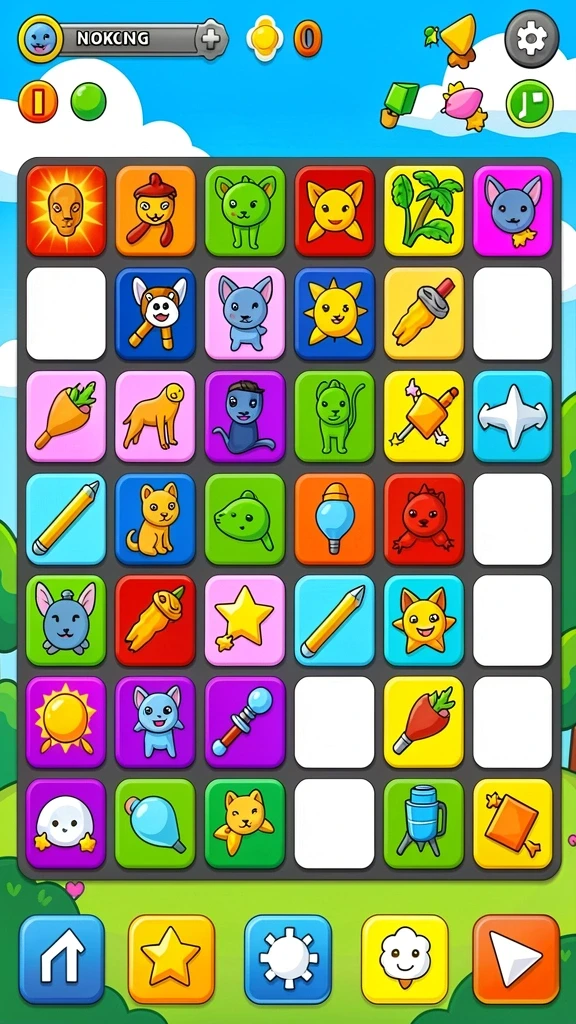
Task: Tap the glowing lion face tile
Action: pyautogui.click(x=65, y=210)
